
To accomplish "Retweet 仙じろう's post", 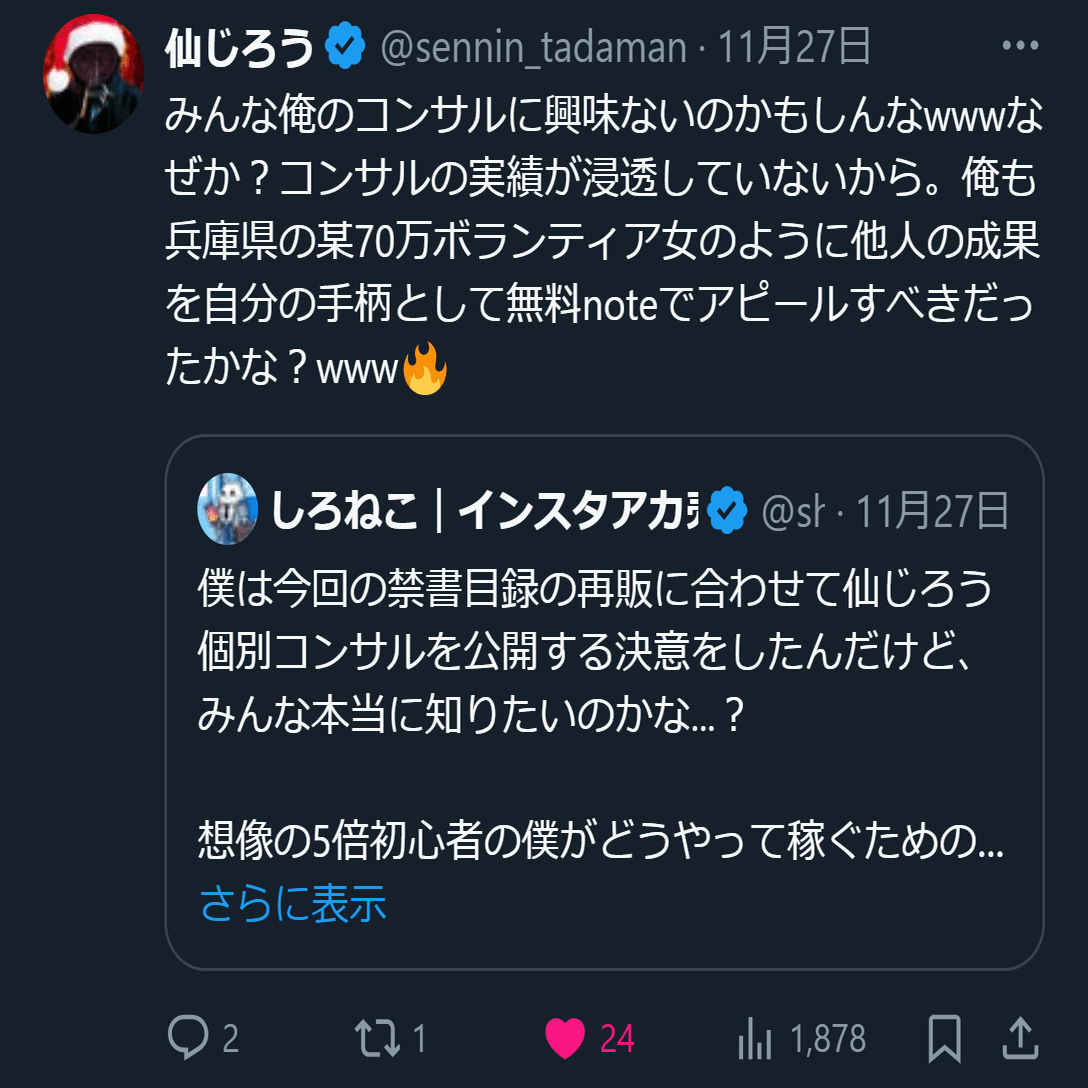I will (x=377, y=1038).
